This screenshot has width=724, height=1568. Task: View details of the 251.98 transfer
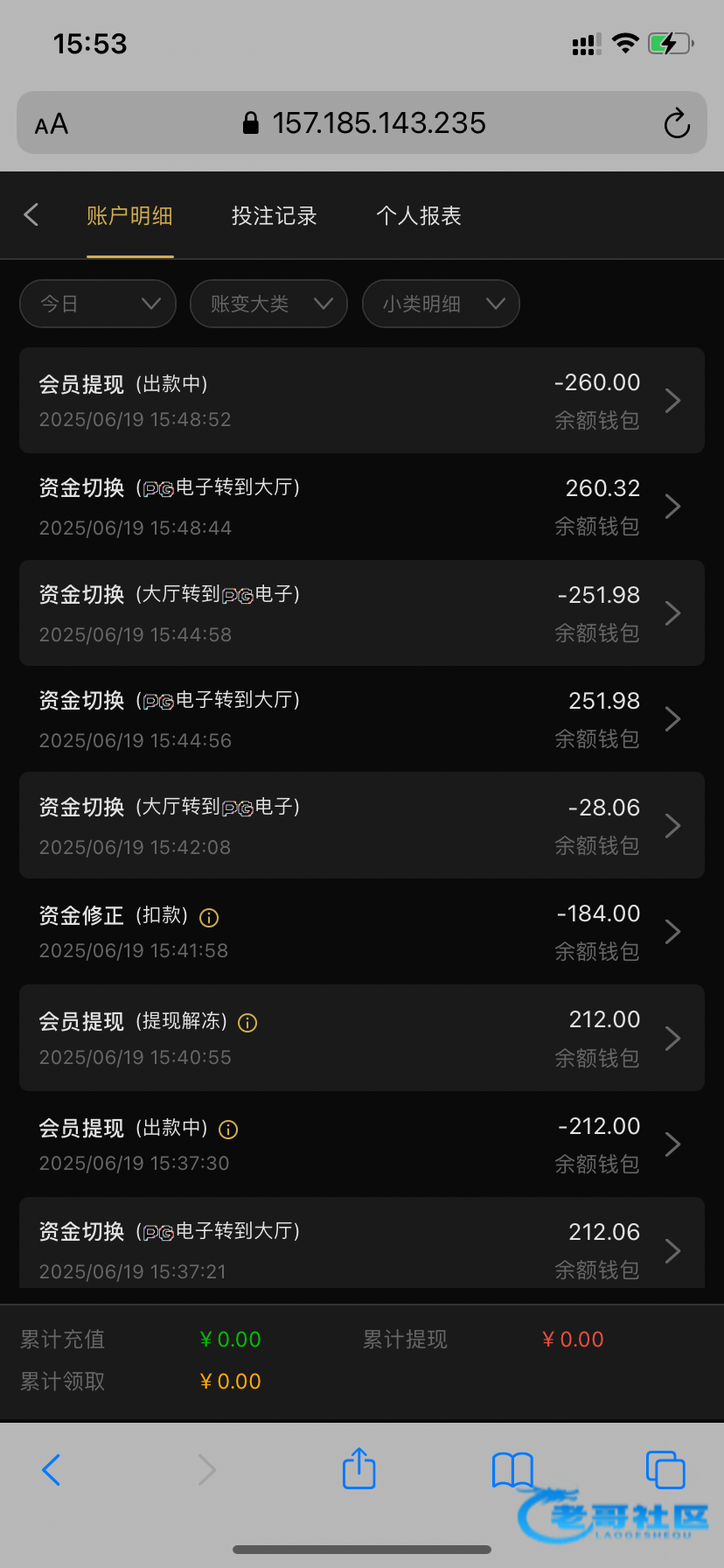(x=362, y=719)
